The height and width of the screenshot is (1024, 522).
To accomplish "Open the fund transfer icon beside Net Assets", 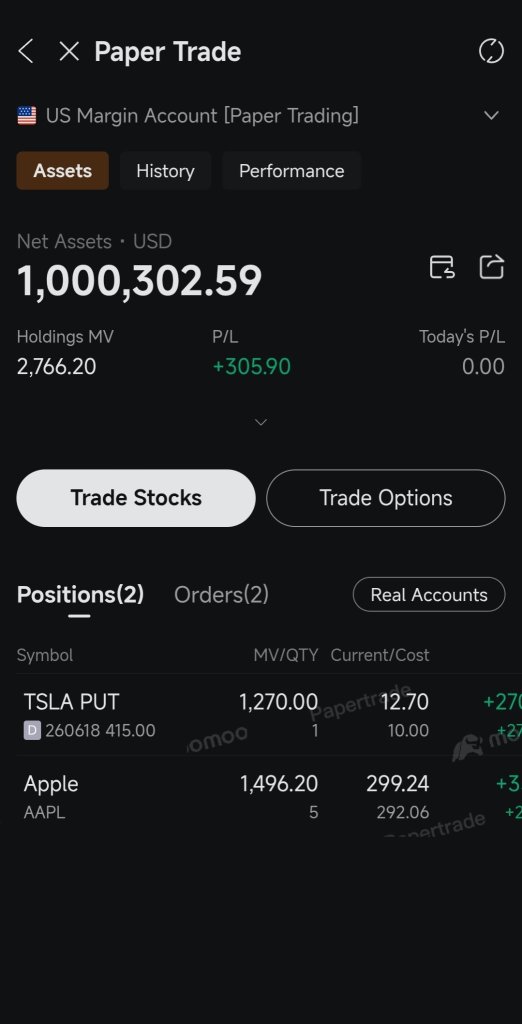I will tap(442, 267).
